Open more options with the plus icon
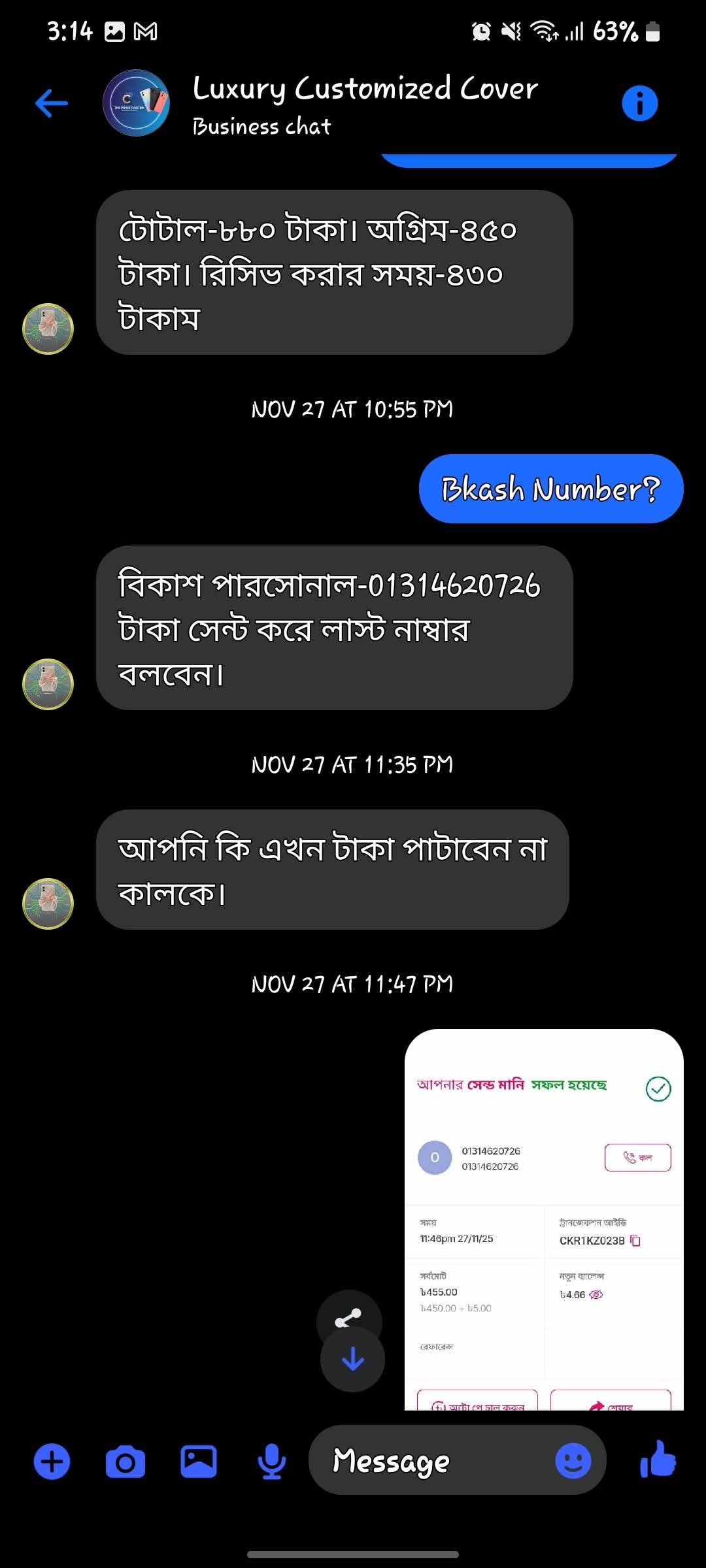This screenshot has width=706, height=1568. tap(52, 1462)
